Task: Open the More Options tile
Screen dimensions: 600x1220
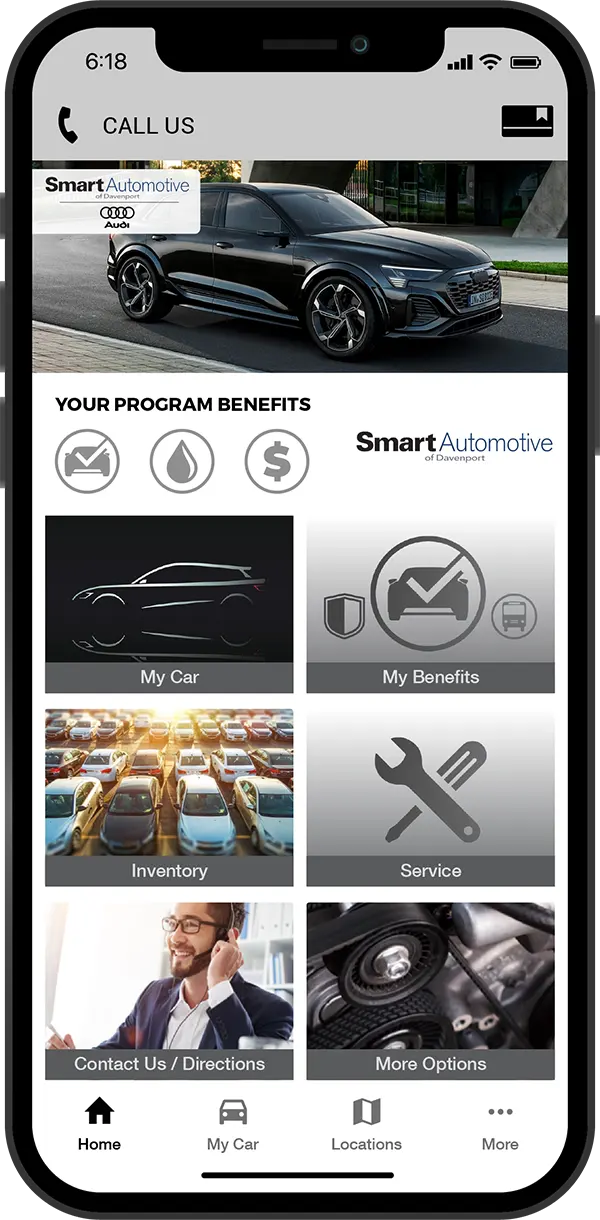Action: [430, 990]
